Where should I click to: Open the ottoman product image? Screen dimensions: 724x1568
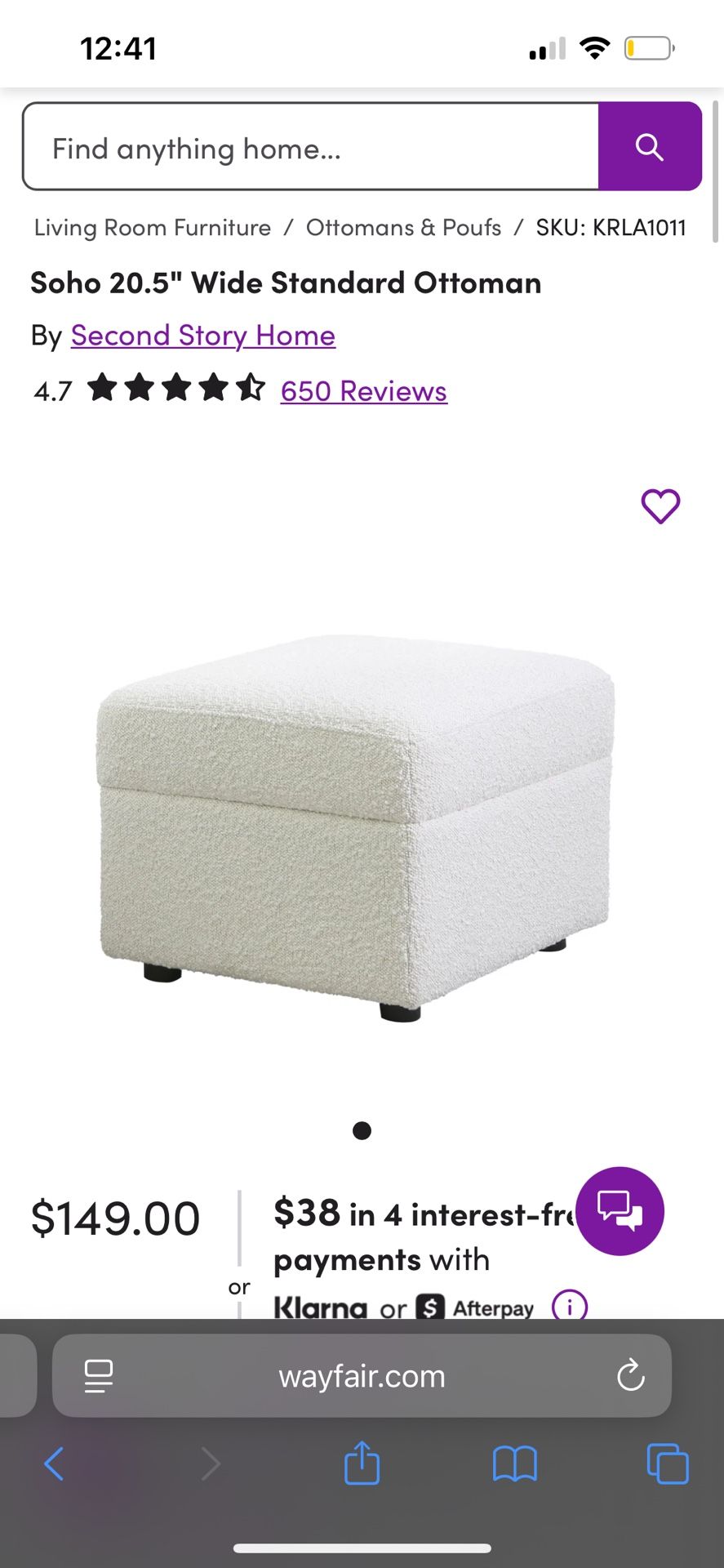click(356, 825)
